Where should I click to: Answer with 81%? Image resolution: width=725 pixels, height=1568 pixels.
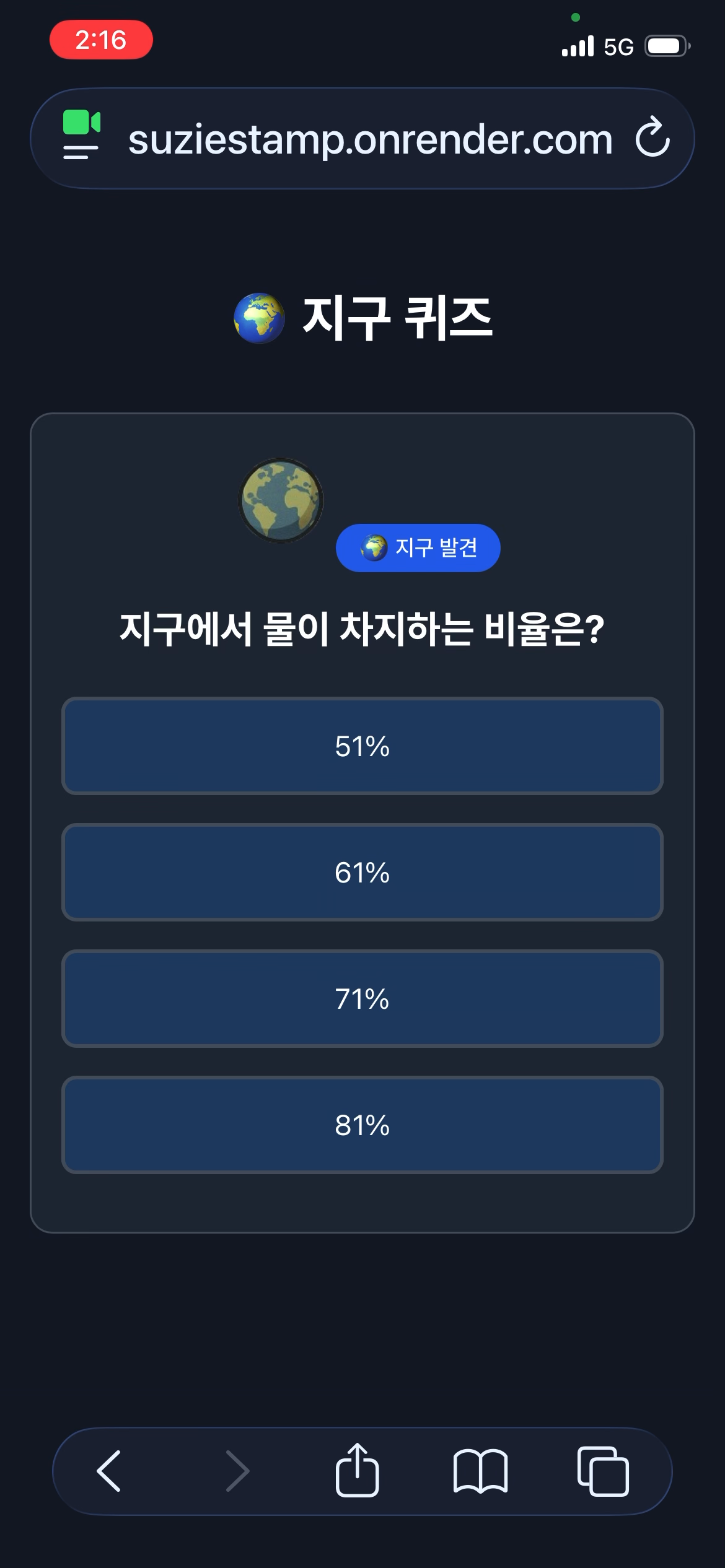362,1125
